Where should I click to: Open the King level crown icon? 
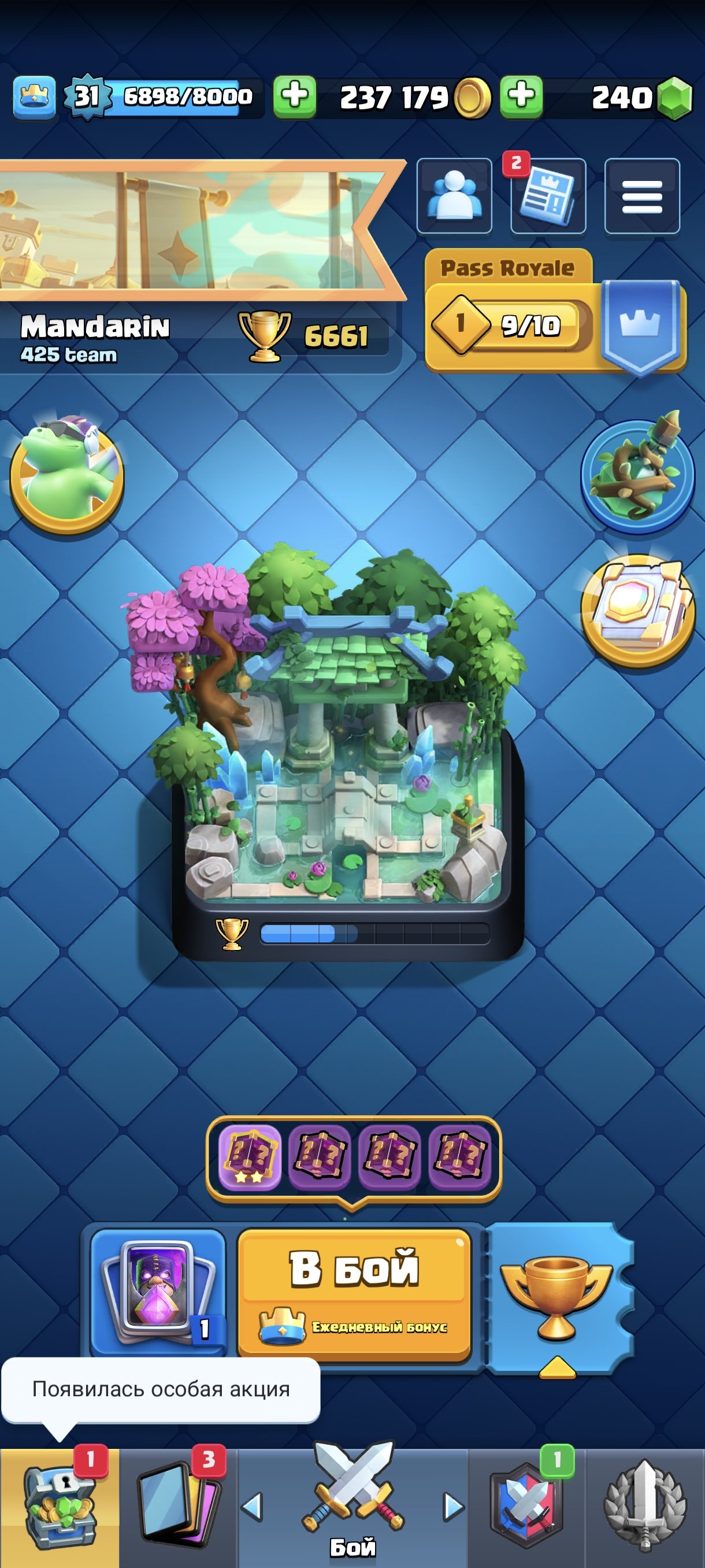34,97
